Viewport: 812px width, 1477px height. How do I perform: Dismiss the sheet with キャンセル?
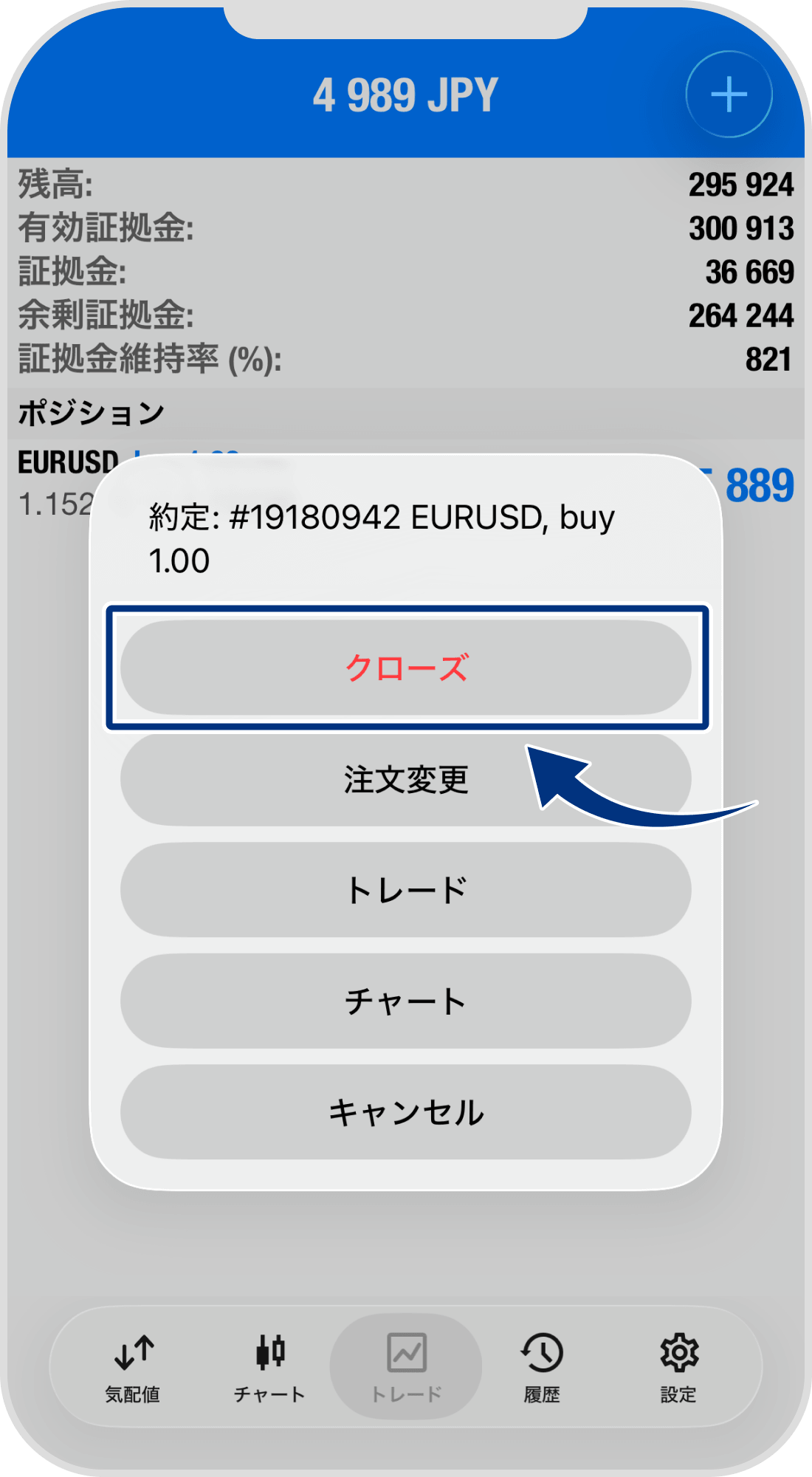(x=406, y=1111)
